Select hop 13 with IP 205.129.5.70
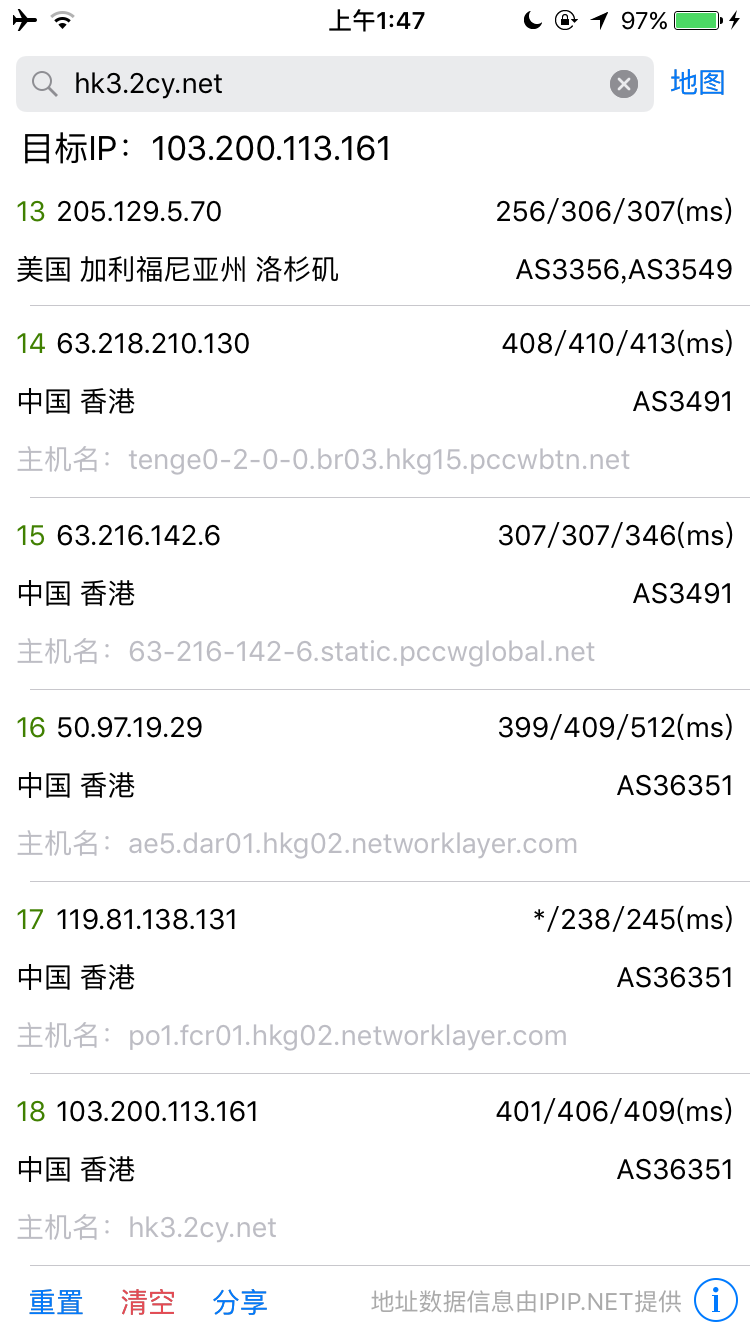The width and height of the screenshot is (750, 1334). 375,240
